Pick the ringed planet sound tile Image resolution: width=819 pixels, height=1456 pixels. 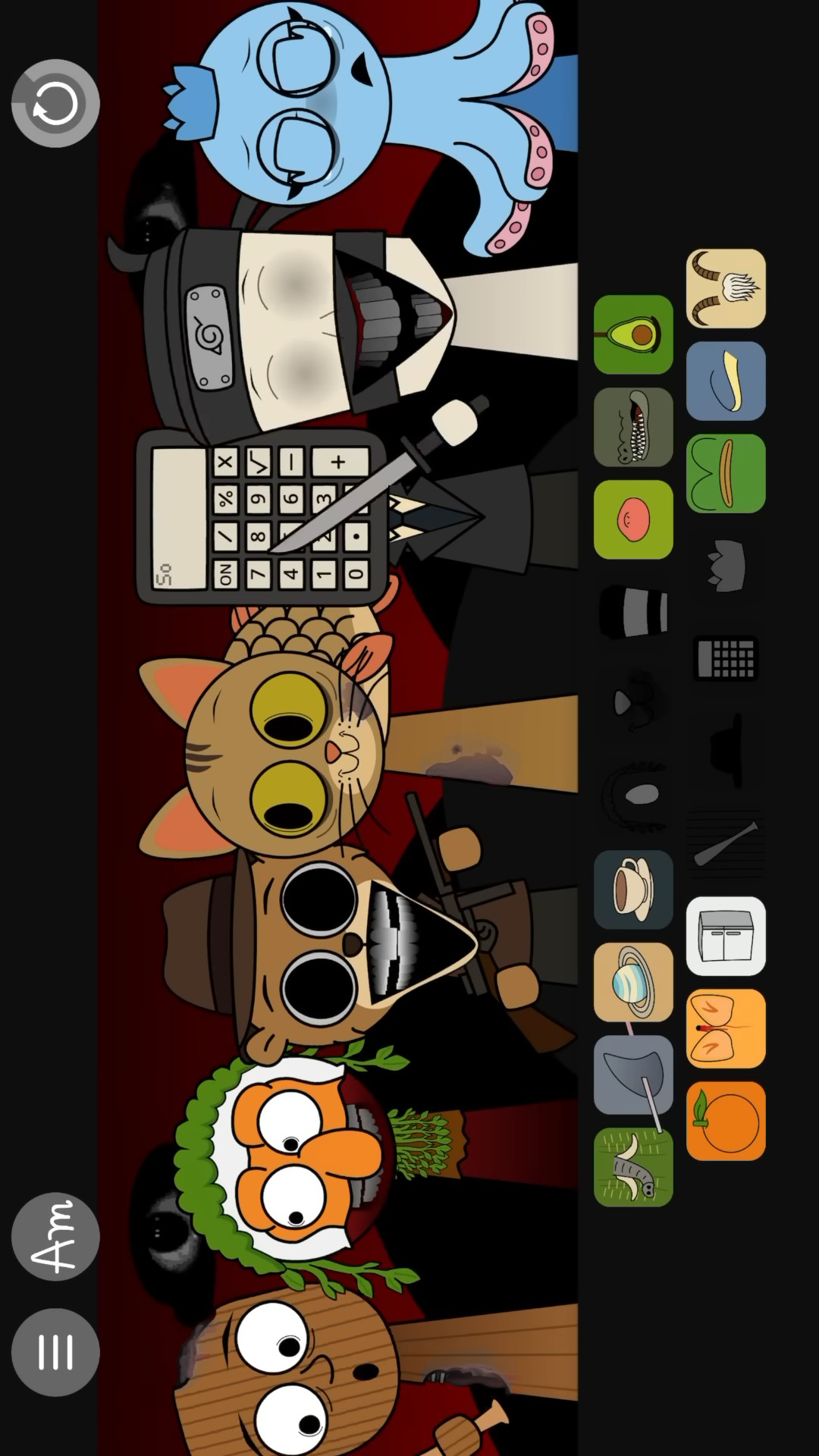(633, 982)
